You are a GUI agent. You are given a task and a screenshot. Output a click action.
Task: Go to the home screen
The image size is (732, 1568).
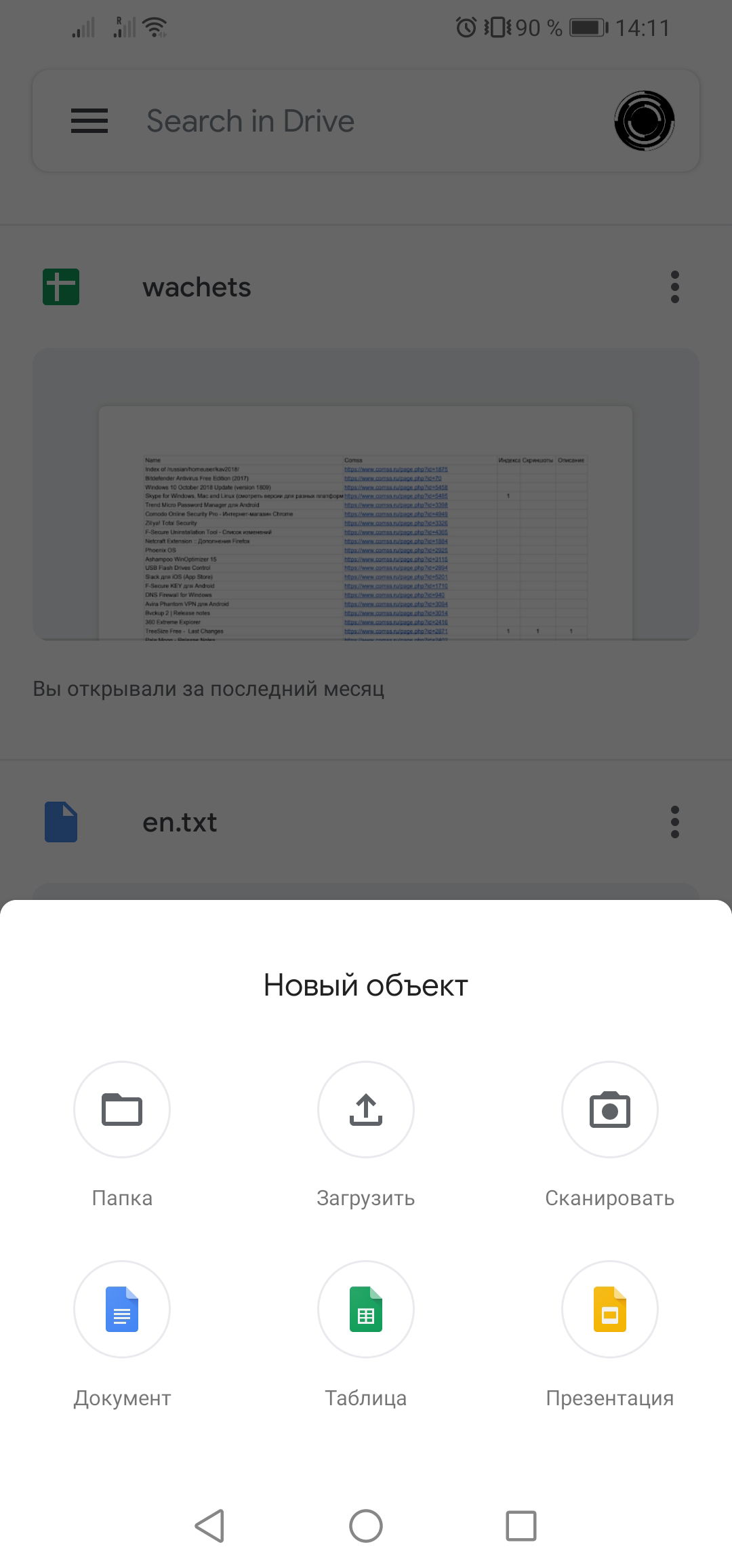tap(366, 1526)
